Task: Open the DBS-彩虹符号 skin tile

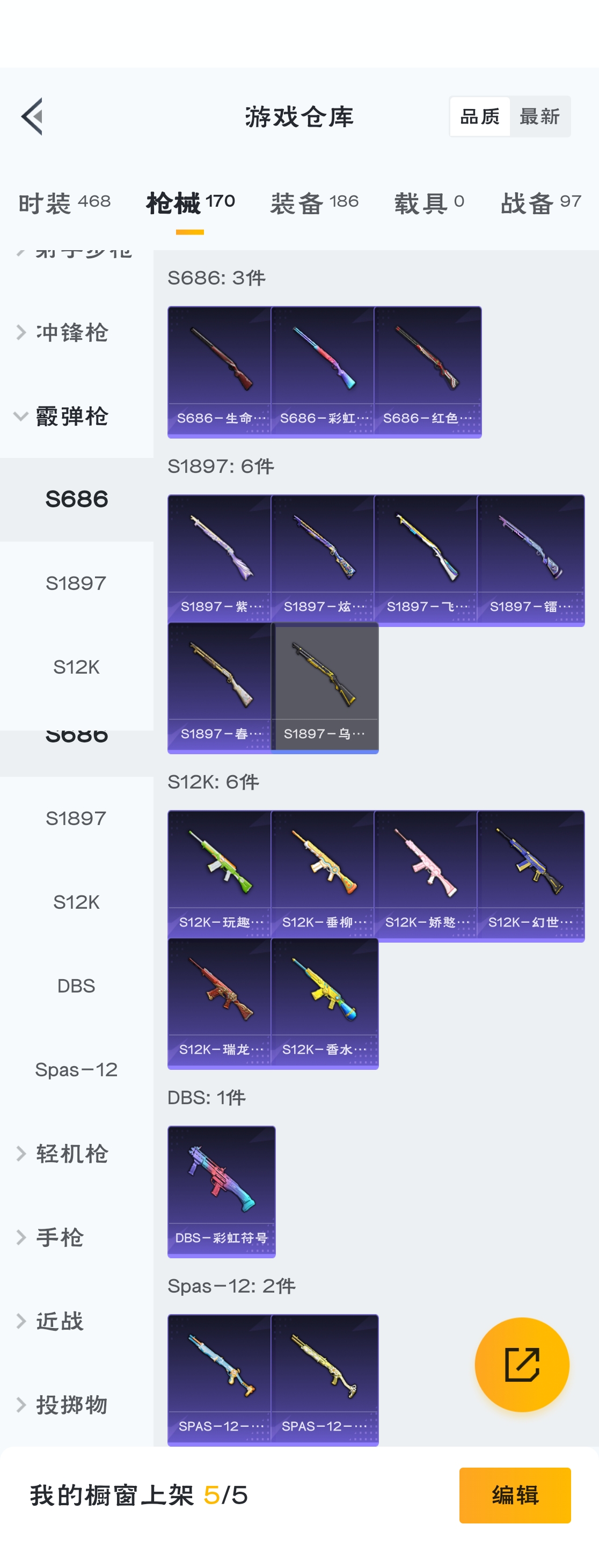Action: 222,1191
